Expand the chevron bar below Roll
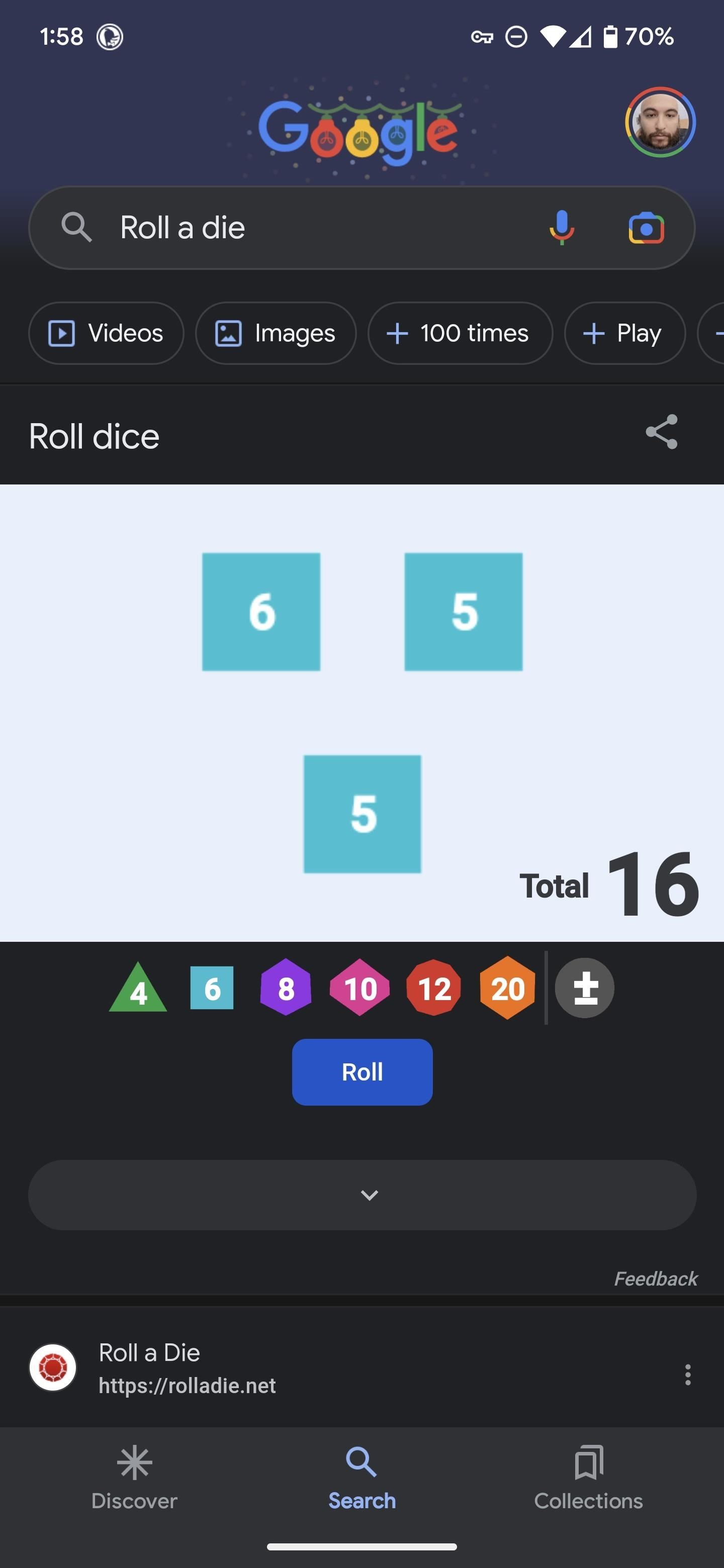724x1568 pixels. 363,1195
